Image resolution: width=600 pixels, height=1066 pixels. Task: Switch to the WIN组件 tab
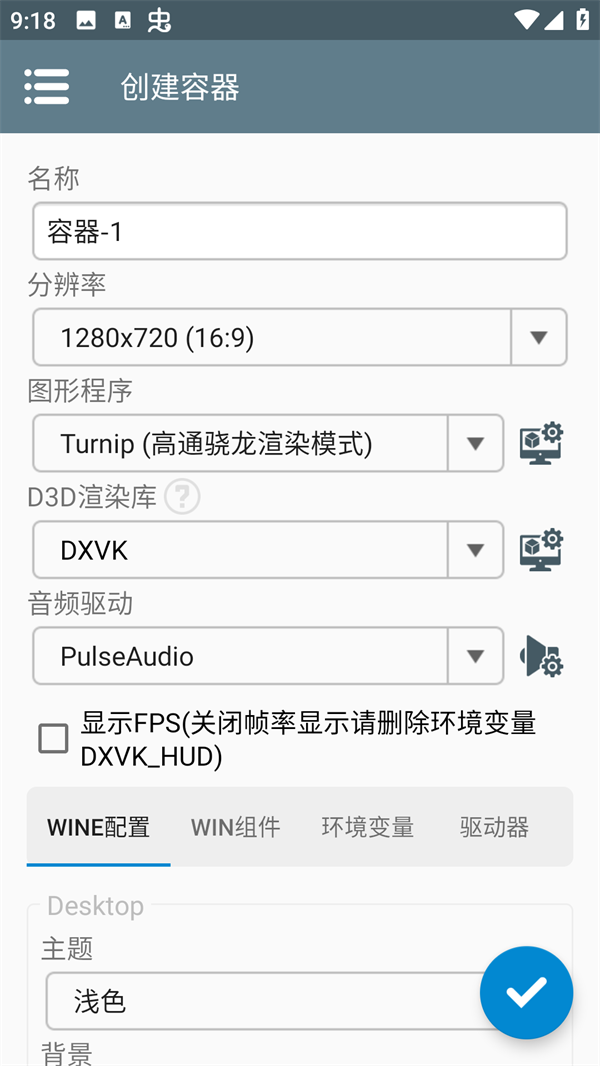point(235,827)
